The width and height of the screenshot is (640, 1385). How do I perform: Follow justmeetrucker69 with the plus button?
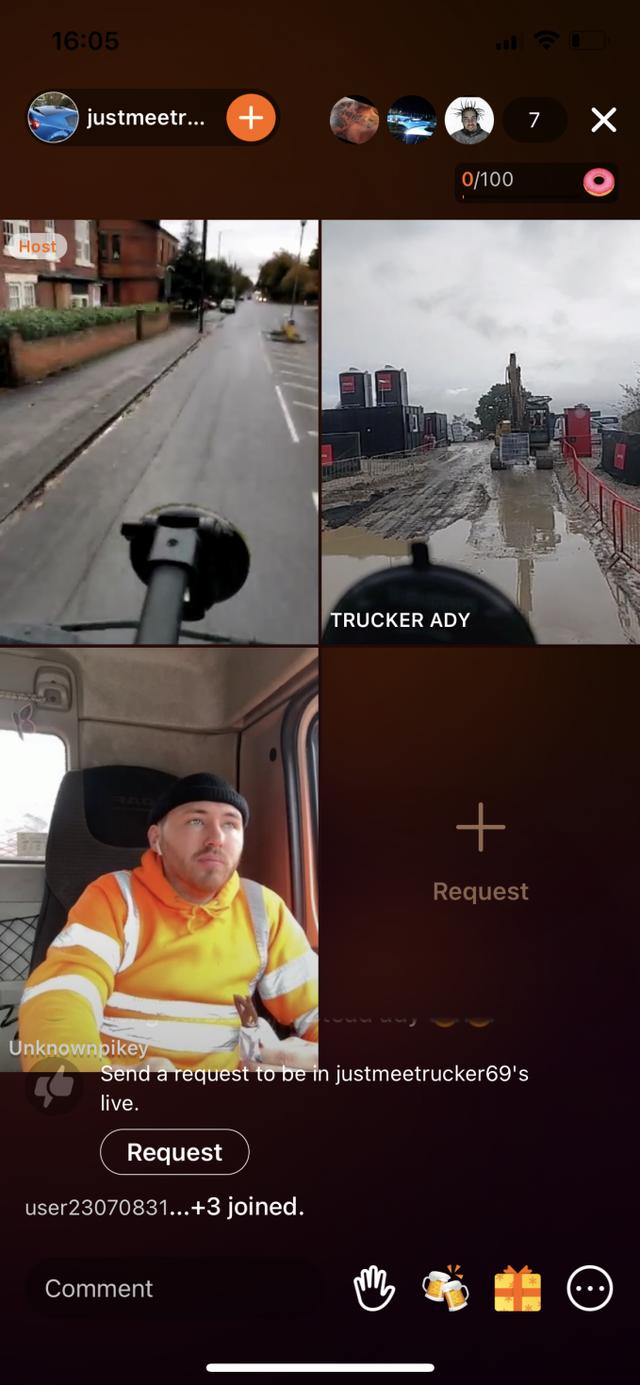[x=250, y=119]
